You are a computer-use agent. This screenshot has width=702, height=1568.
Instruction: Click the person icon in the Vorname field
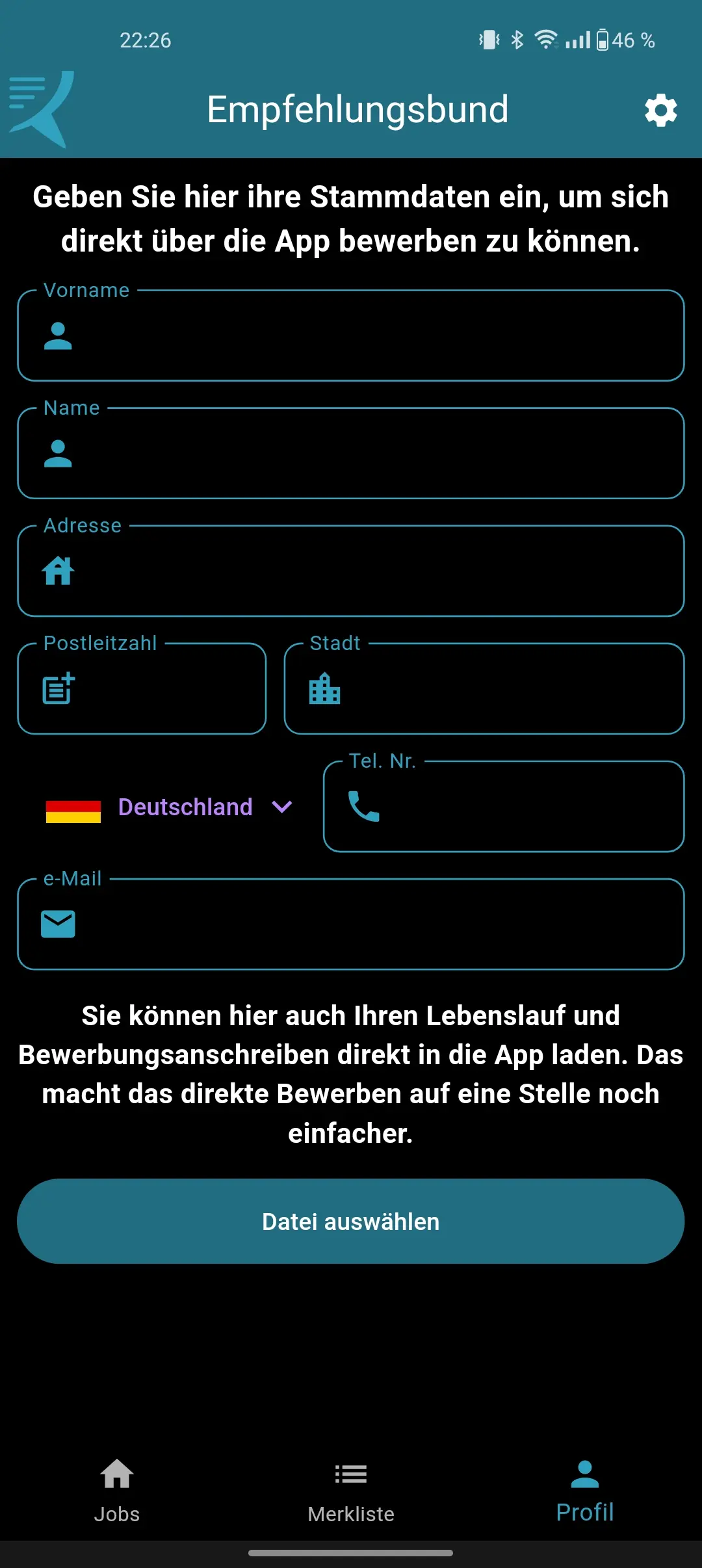[58, 335]
